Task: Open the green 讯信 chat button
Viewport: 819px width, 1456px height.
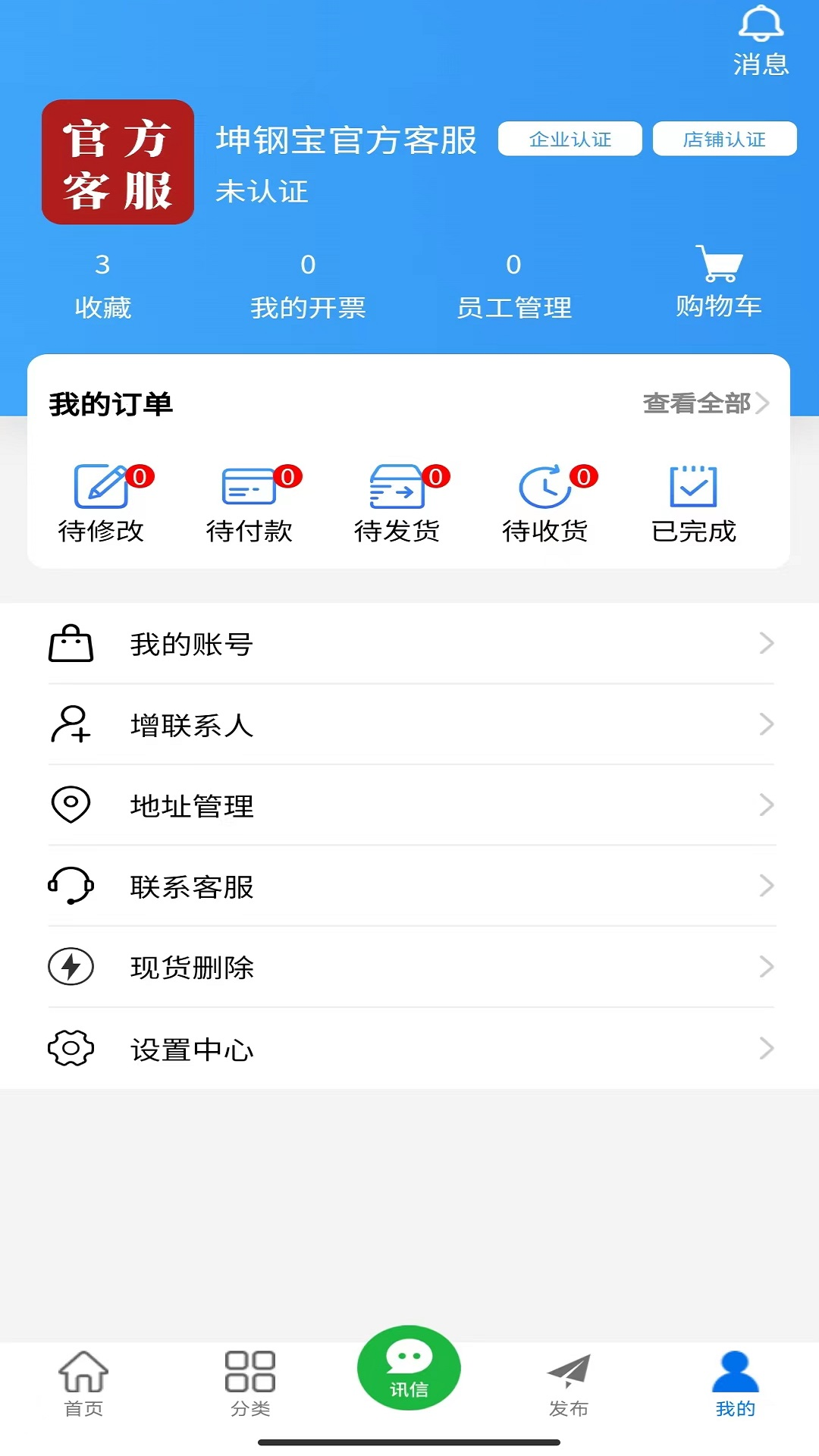Action: (x=409, y=1368)
